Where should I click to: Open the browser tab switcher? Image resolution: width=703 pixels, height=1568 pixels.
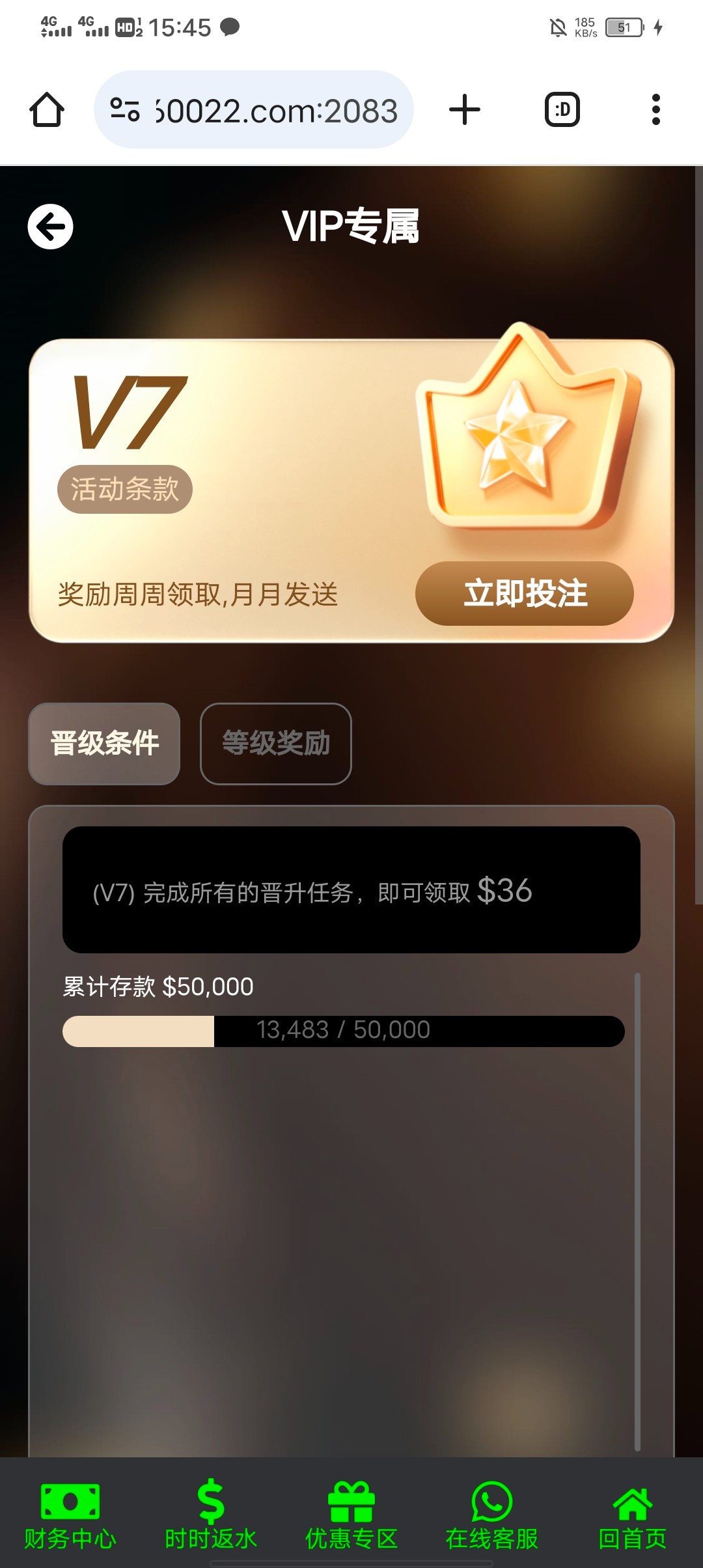tap(562, 109)
